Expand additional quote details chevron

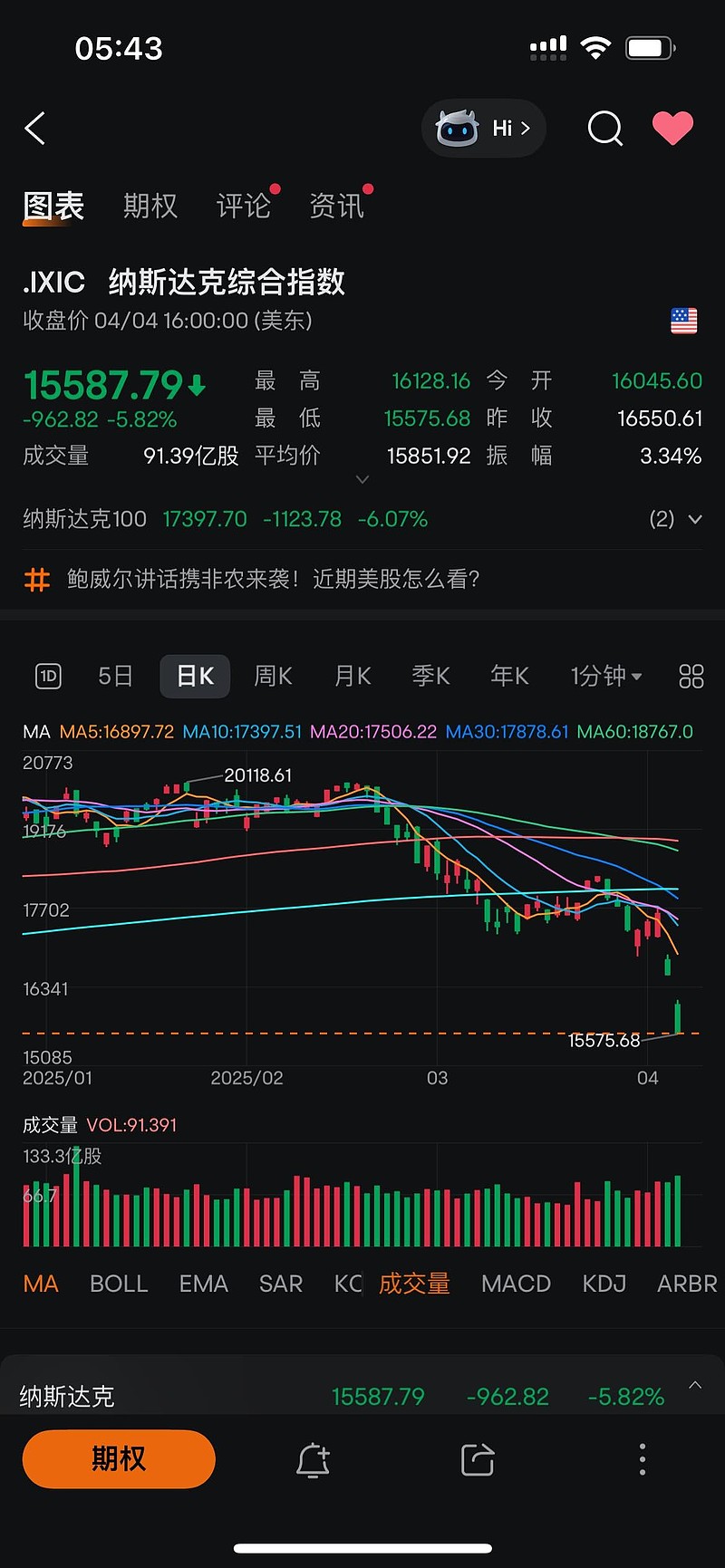[x=362, y=478]
